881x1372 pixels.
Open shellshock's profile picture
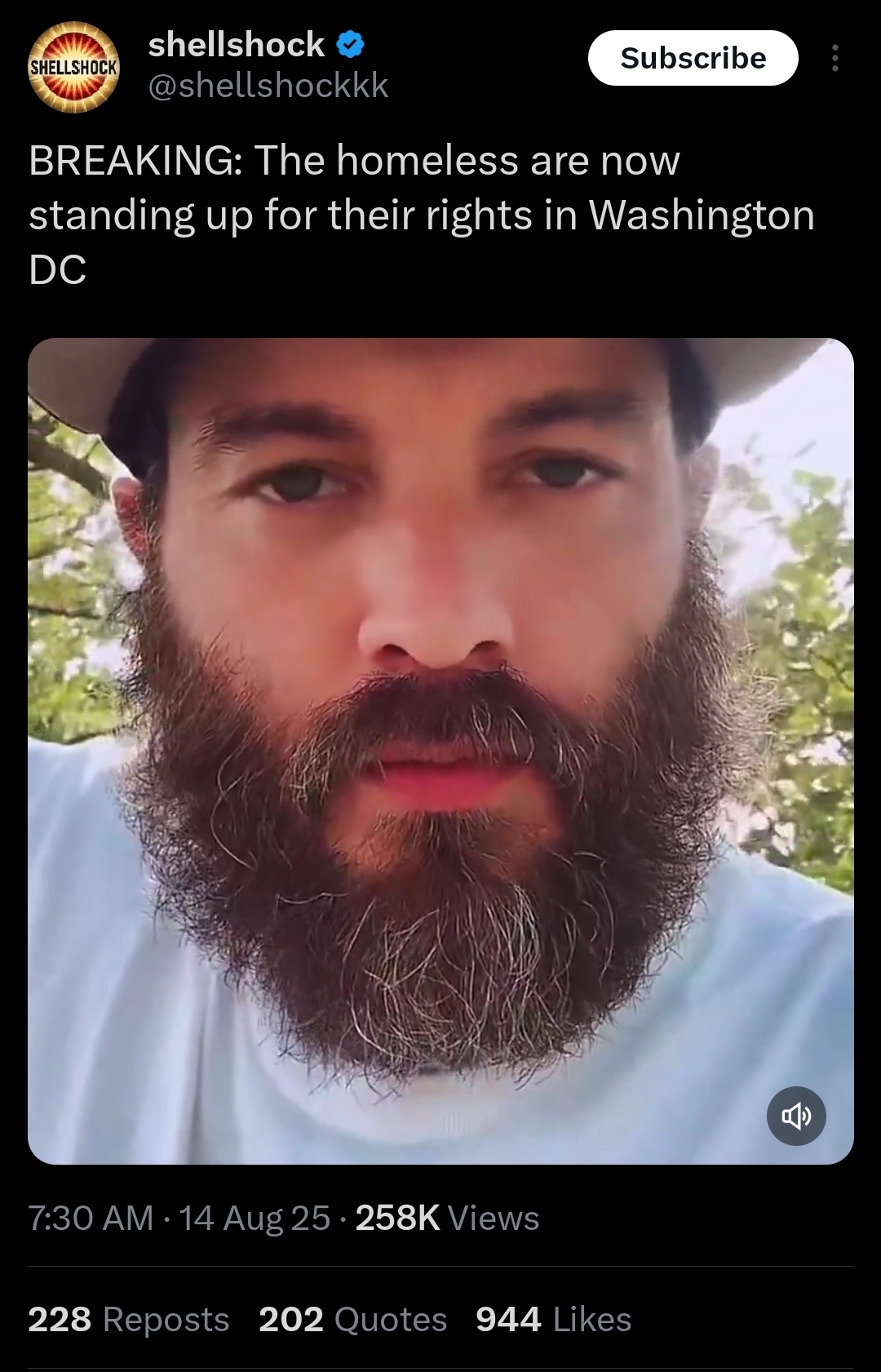pyautogui.click(x=73, y=67)
